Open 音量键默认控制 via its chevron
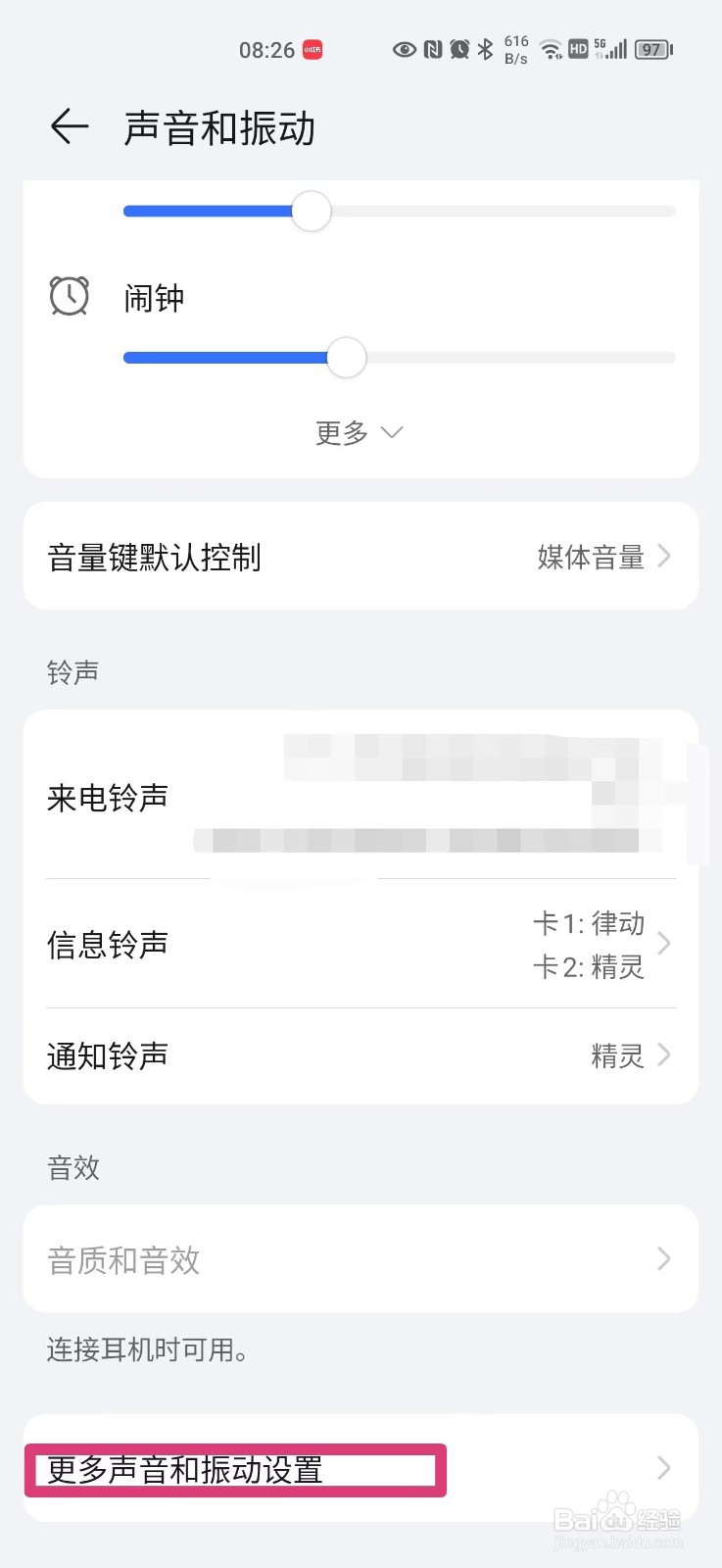This screenshot has height=1568, width=722. point(665,557)
